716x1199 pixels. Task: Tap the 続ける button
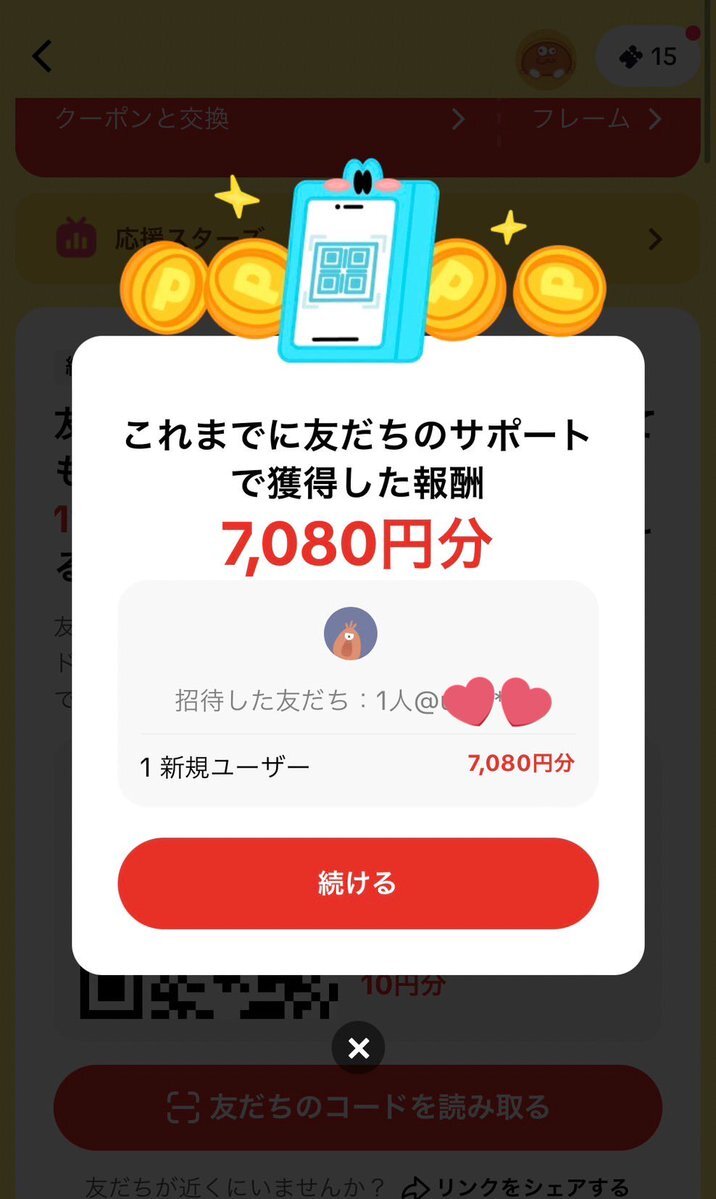[x=358, y=883]
